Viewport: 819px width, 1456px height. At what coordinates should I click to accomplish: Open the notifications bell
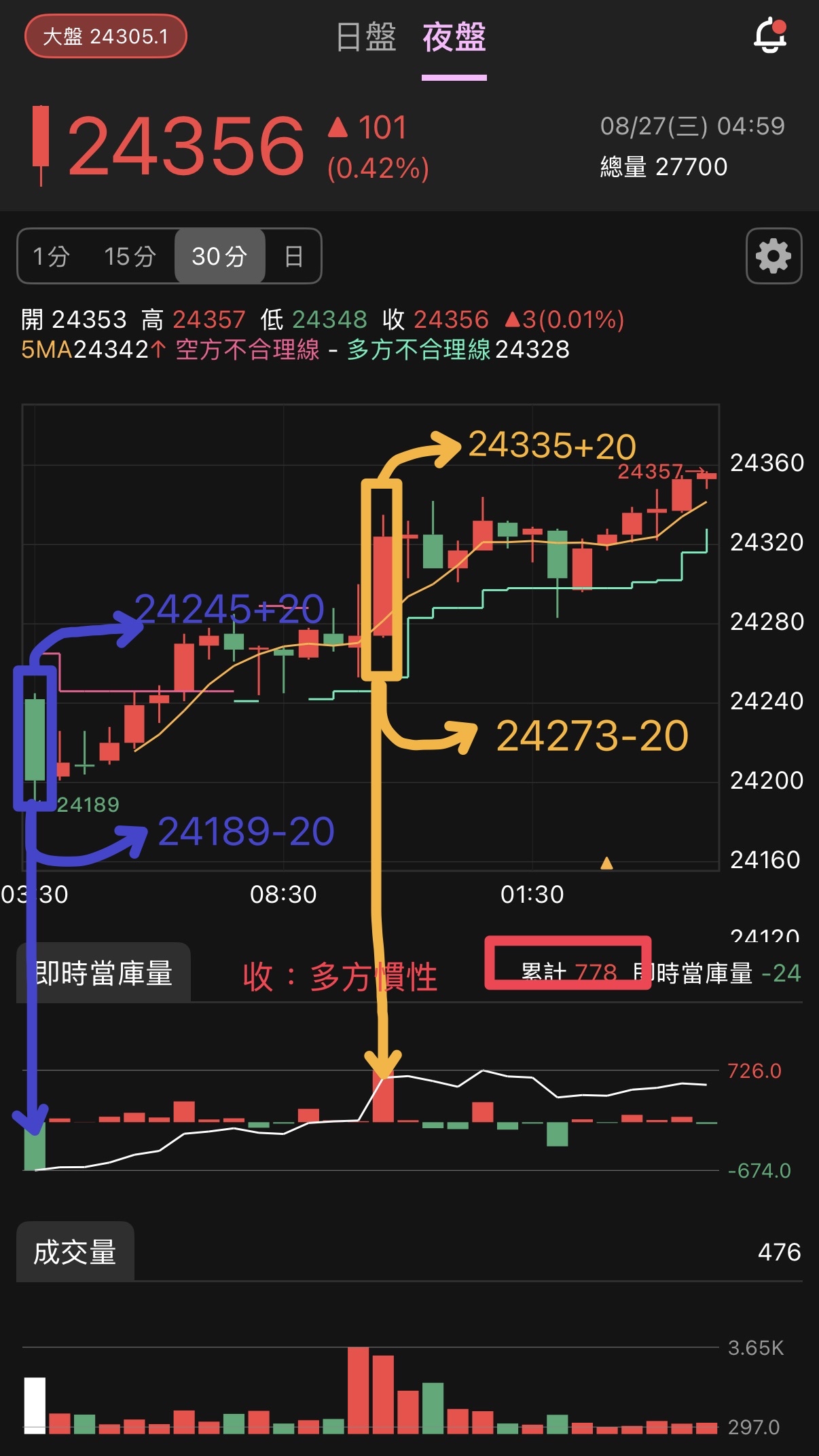pyautogui.click(x=769, y=37)
